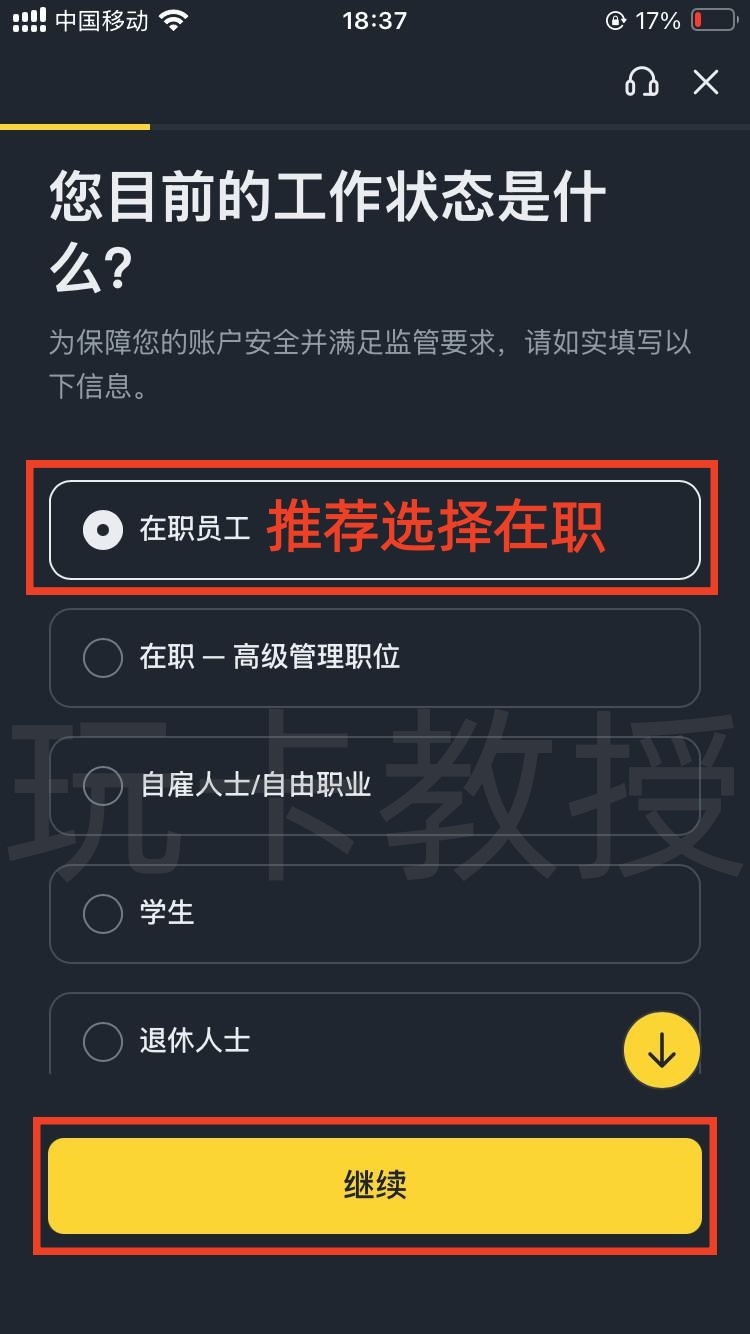This screenshot has height=1334, width=750.
Task: Tap the cellular signal bars icon
Action: [x=27, y=18]
